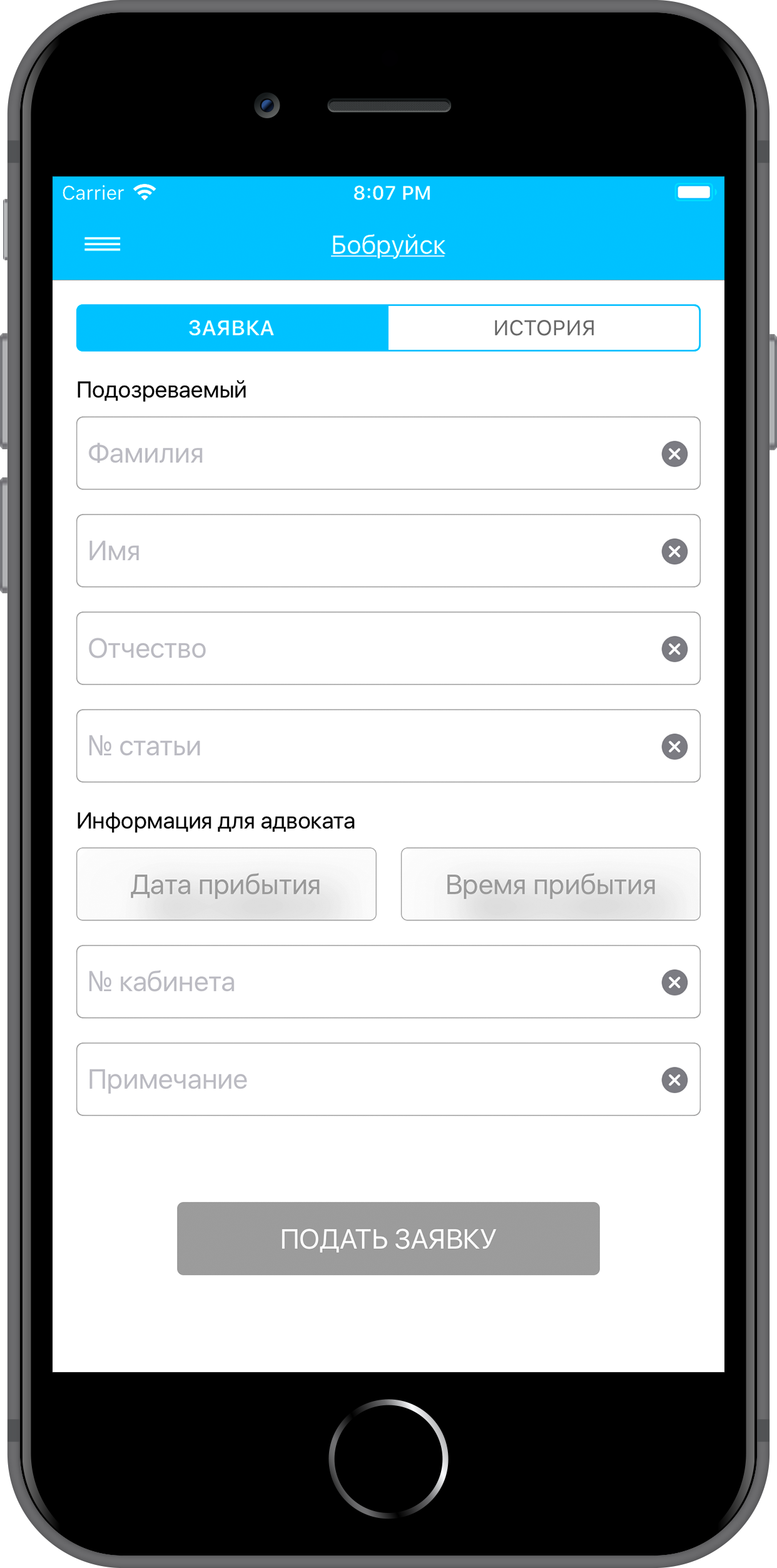777x1568 pixels.
Task: Switch to the ИСТОРИЯ tab
Action: [x=544, y=328]
